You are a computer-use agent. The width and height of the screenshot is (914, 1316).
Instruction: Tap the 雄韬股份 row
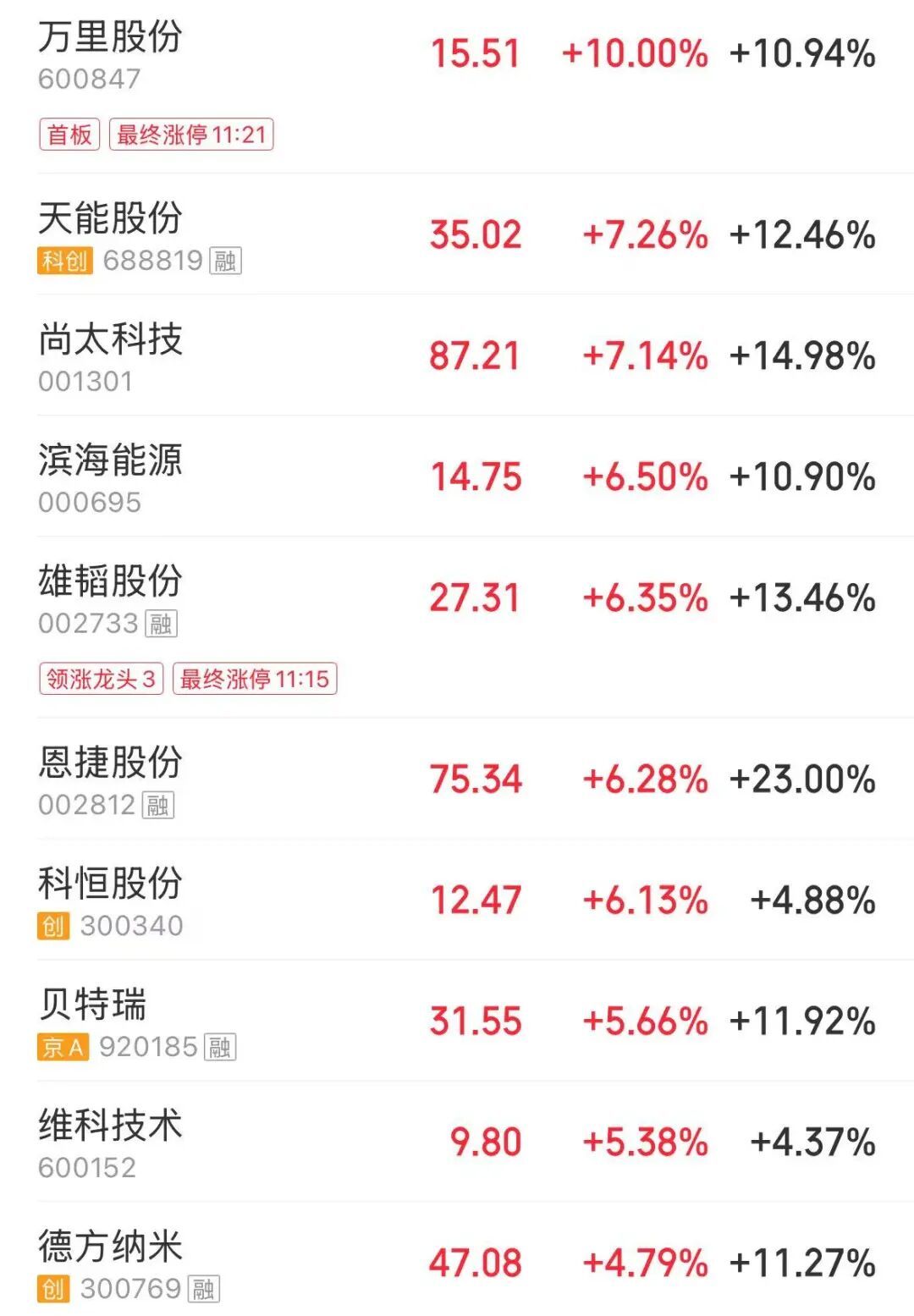110,582
